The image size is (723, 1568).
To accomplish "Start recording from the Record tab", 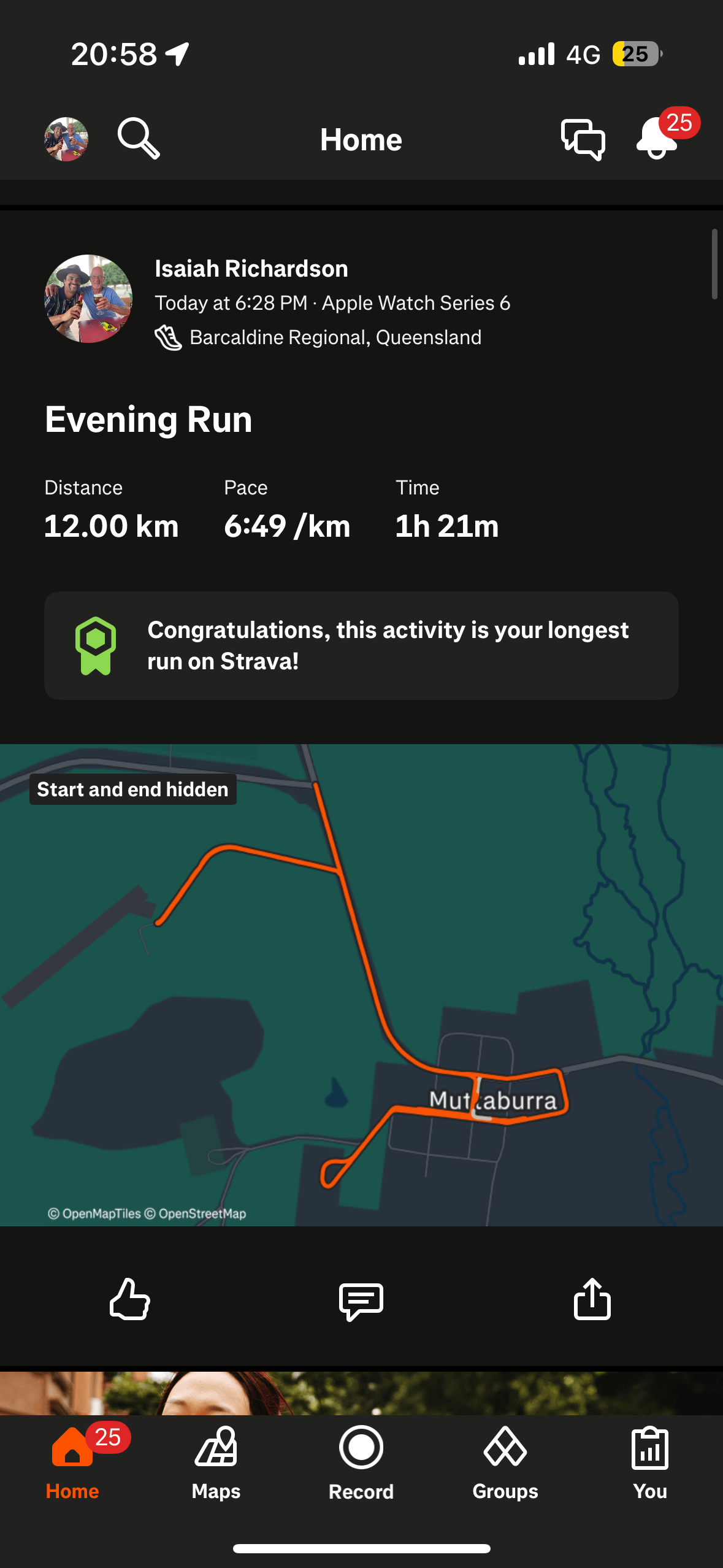I will [361, 1462].
